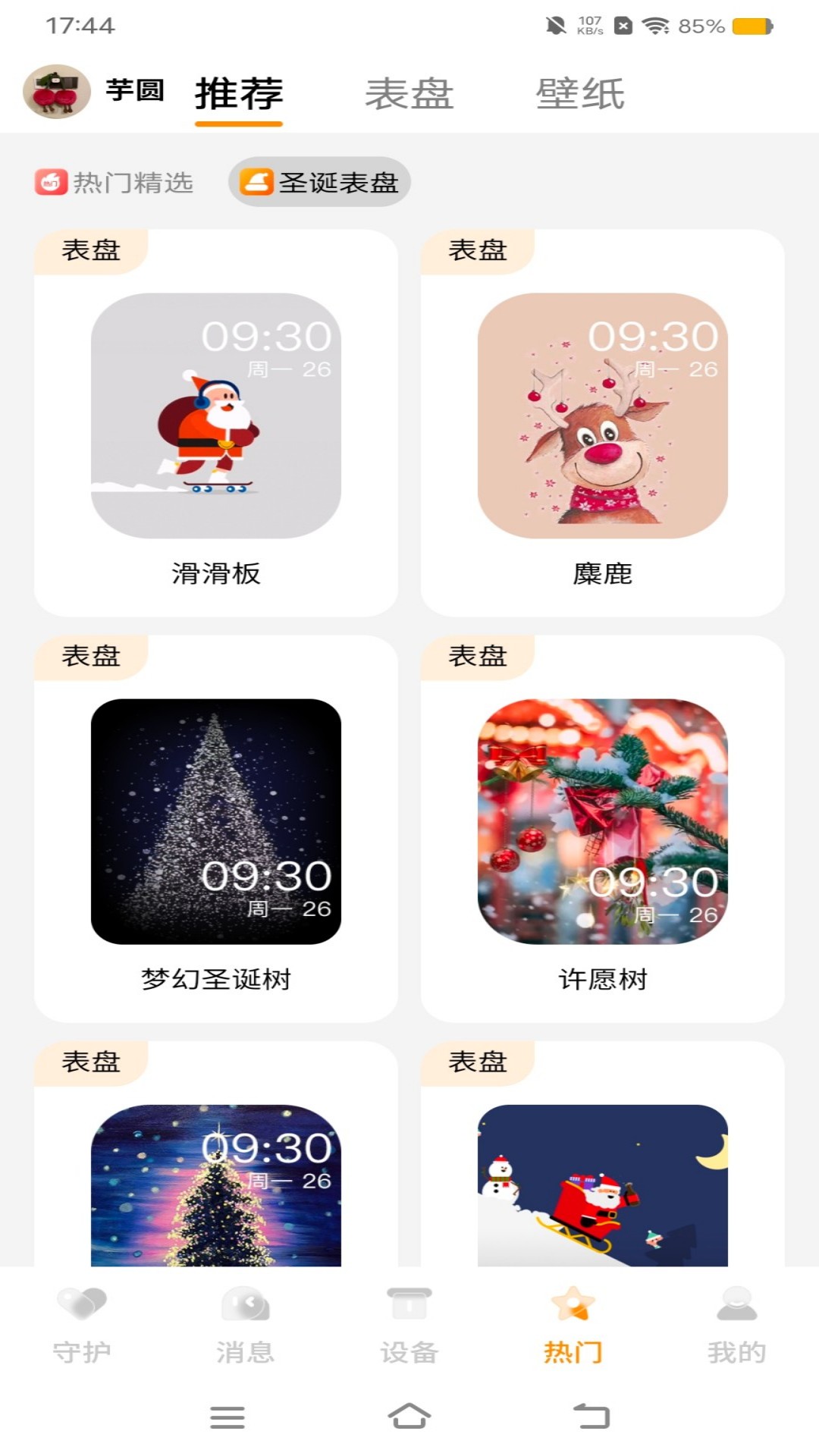Screen dimensions: 819x1456
Task: Select the 圣诞表盘 filter chip
Action: click(320, 182)
